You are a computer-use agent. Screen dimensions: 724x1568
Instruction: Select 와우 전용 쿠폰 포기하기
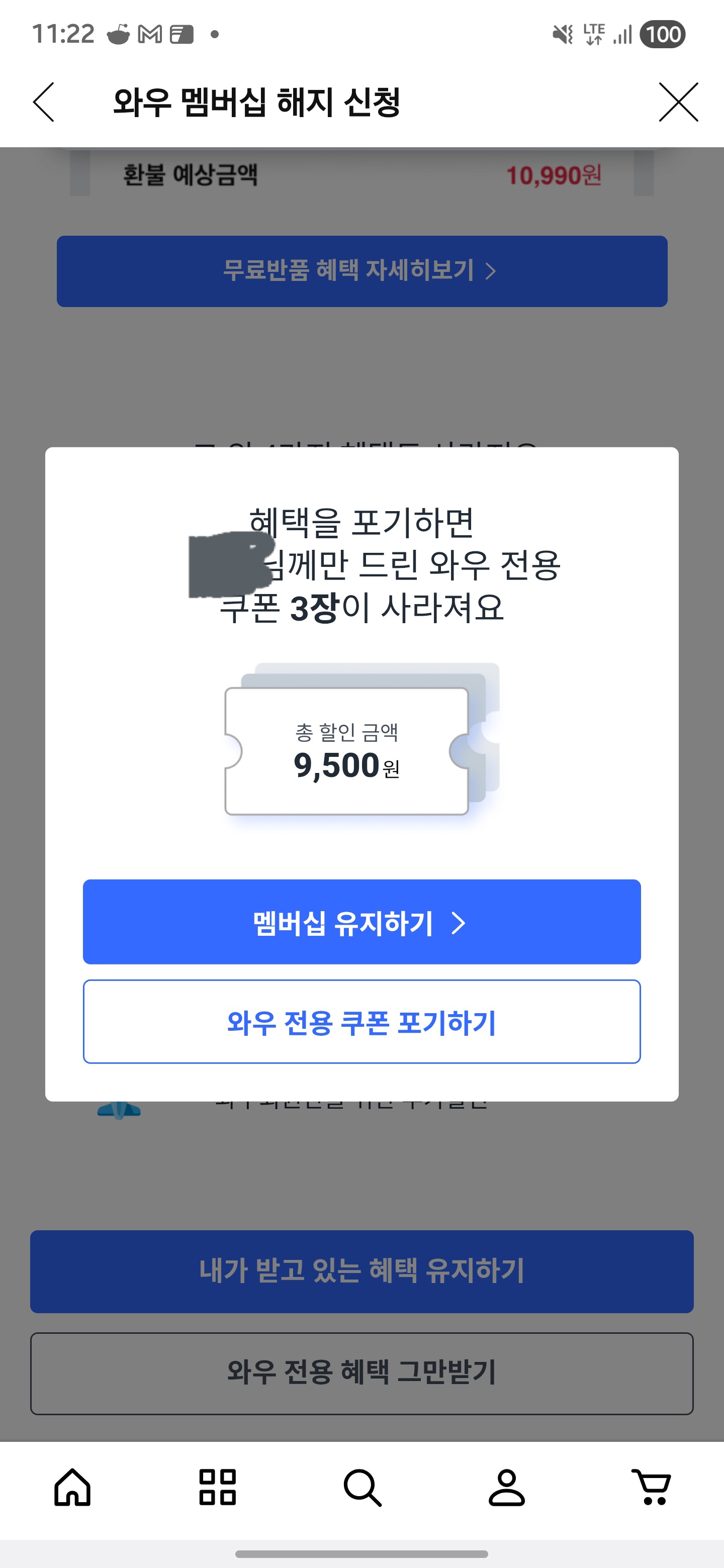tap(361, 1021)
